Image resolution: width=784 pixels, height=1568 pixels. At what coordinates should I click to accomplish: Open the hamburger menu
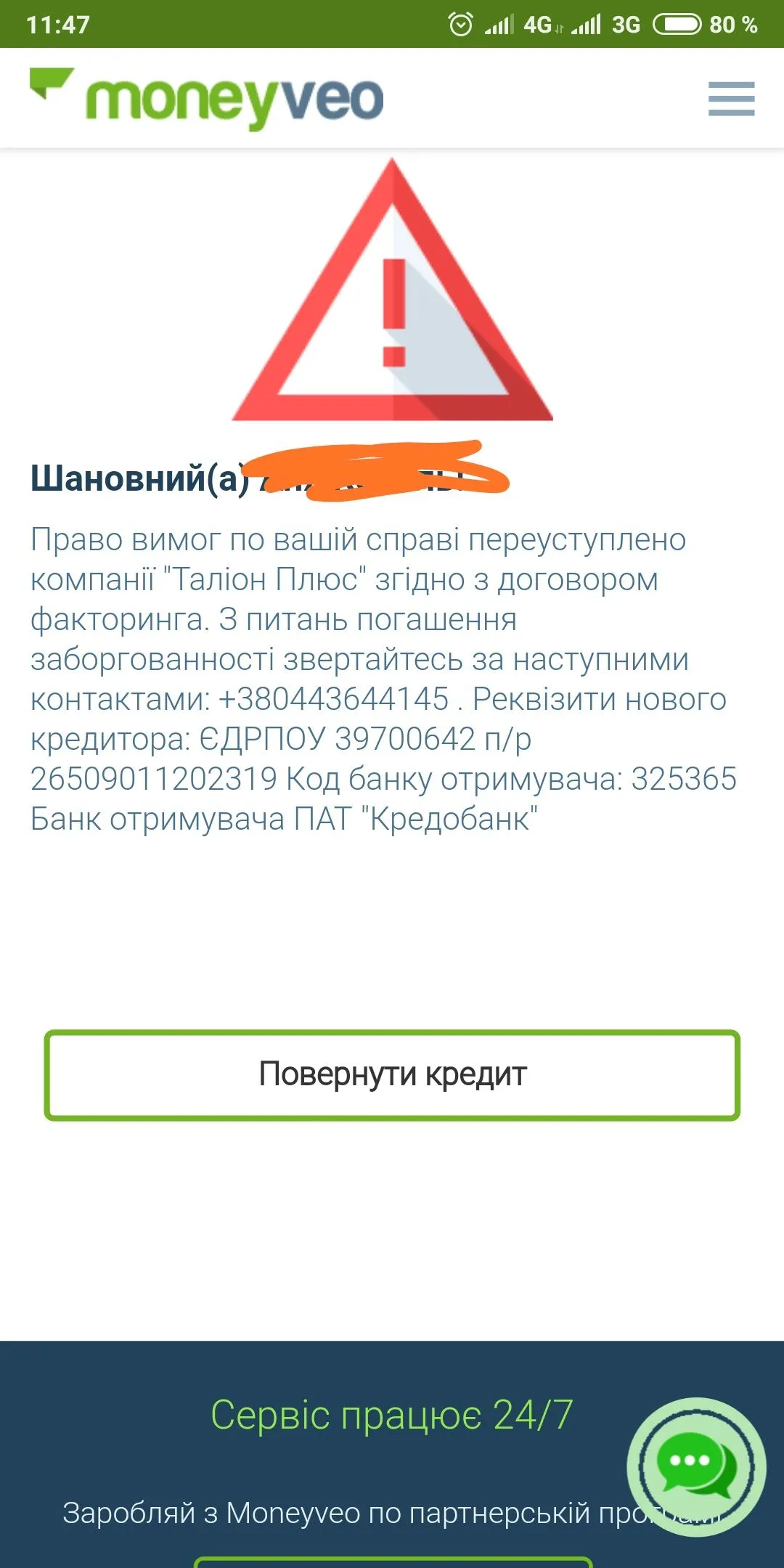click(731, 99)
